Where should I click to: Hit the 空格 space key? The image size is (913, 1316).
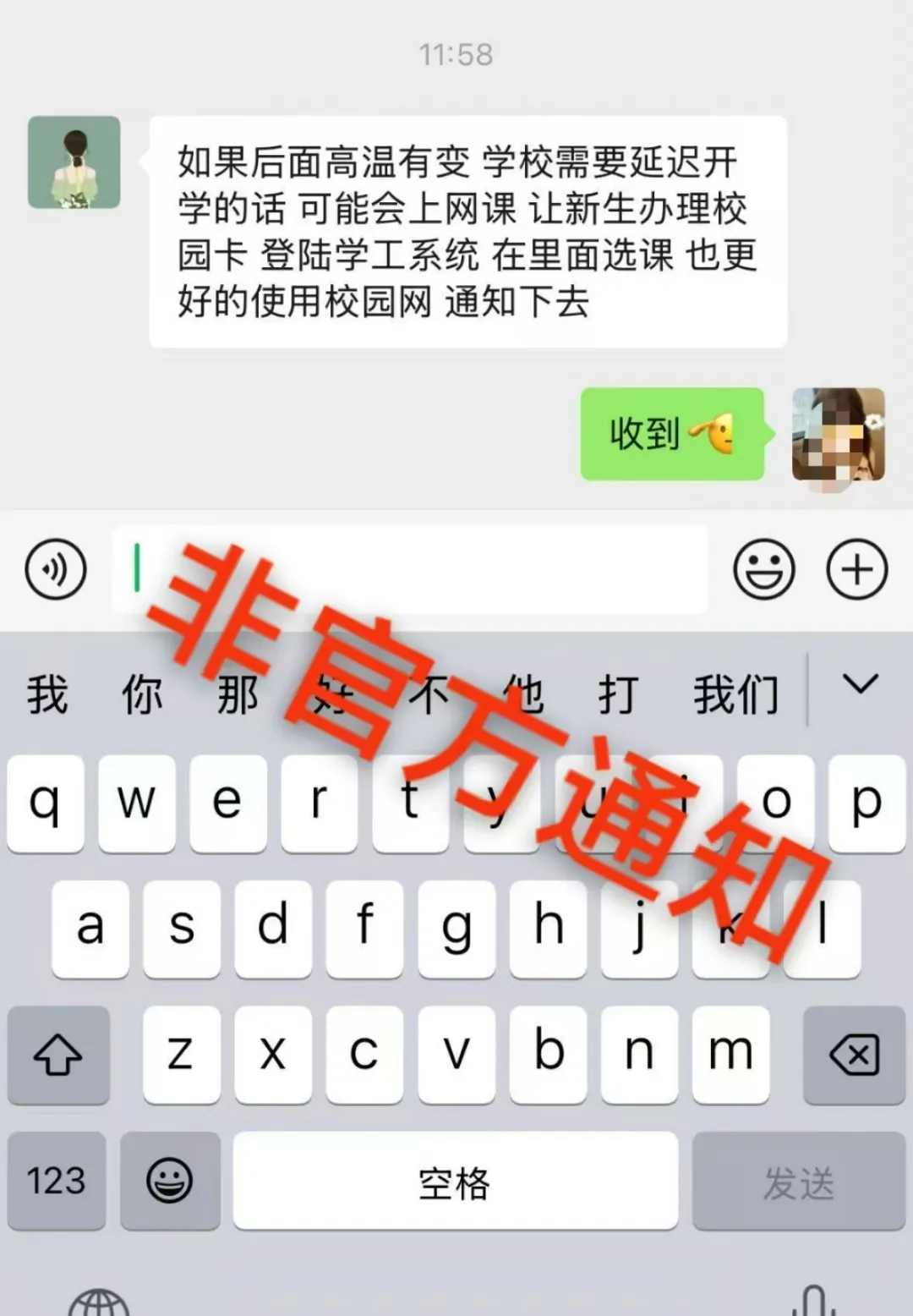[x=455, y=1182]
